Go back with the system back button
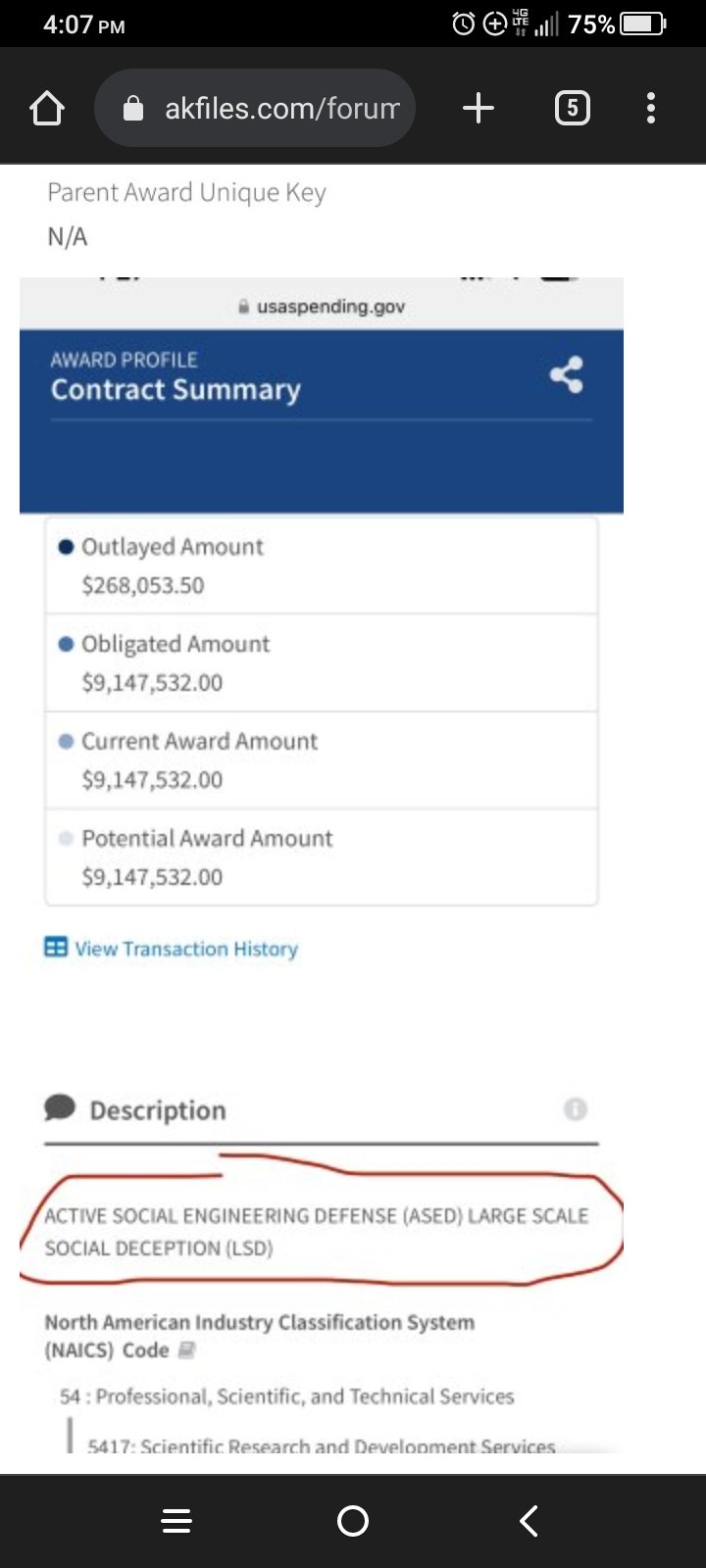706x1568 pixels. (529, 1521)
